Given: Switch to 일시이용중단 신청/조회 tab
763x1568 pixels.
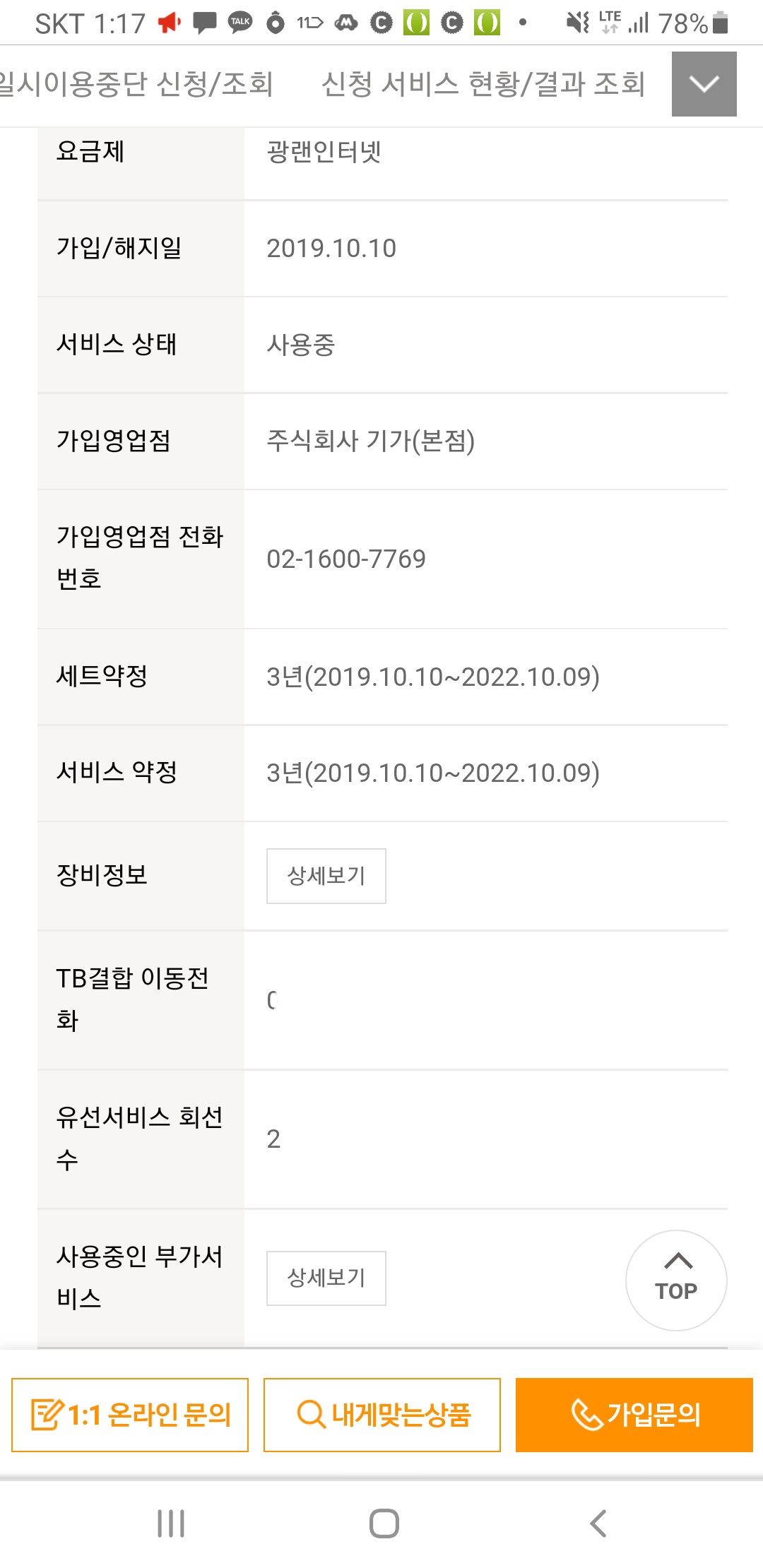Looking at the screenshot, I should (136, 84).
